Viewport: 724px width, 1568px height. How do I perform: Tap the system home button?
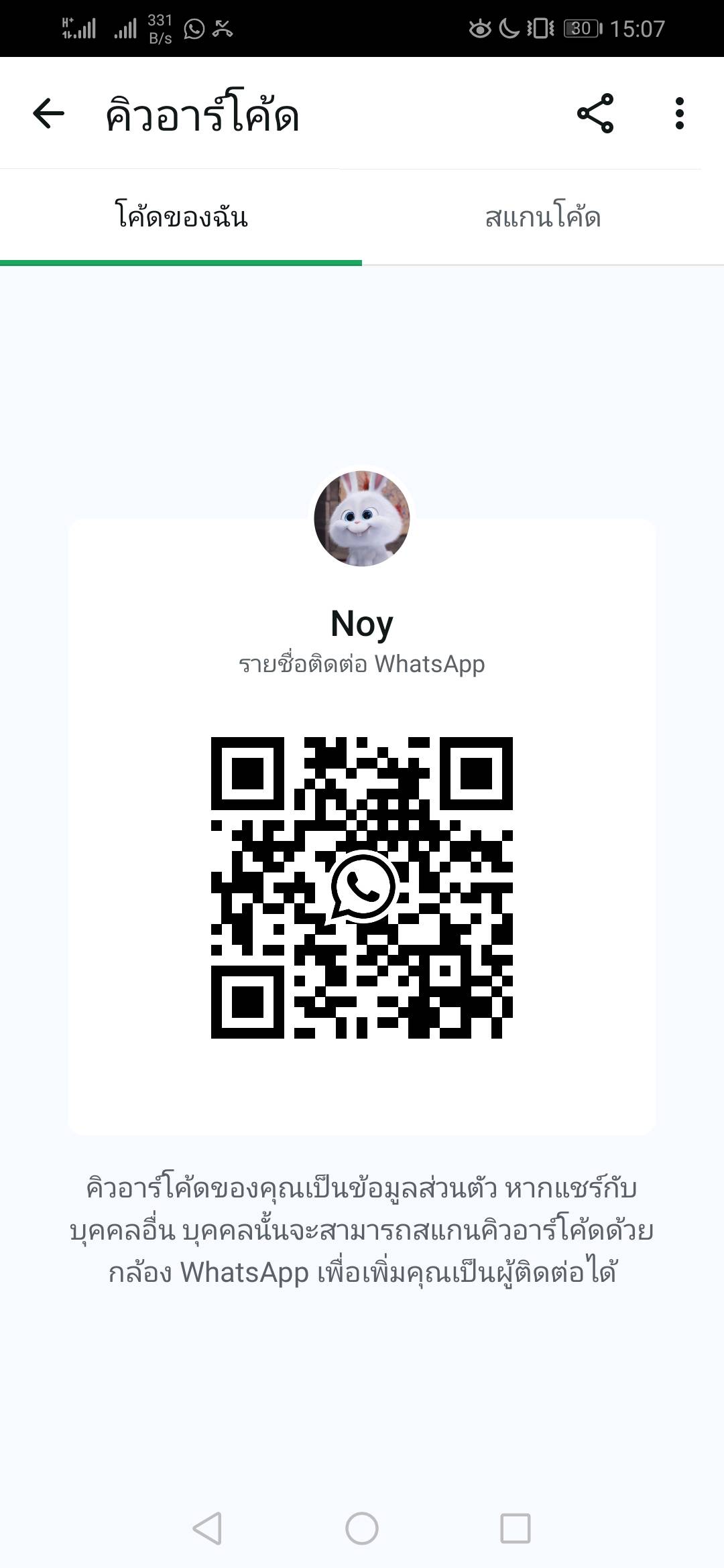[x=362, y=1528]
